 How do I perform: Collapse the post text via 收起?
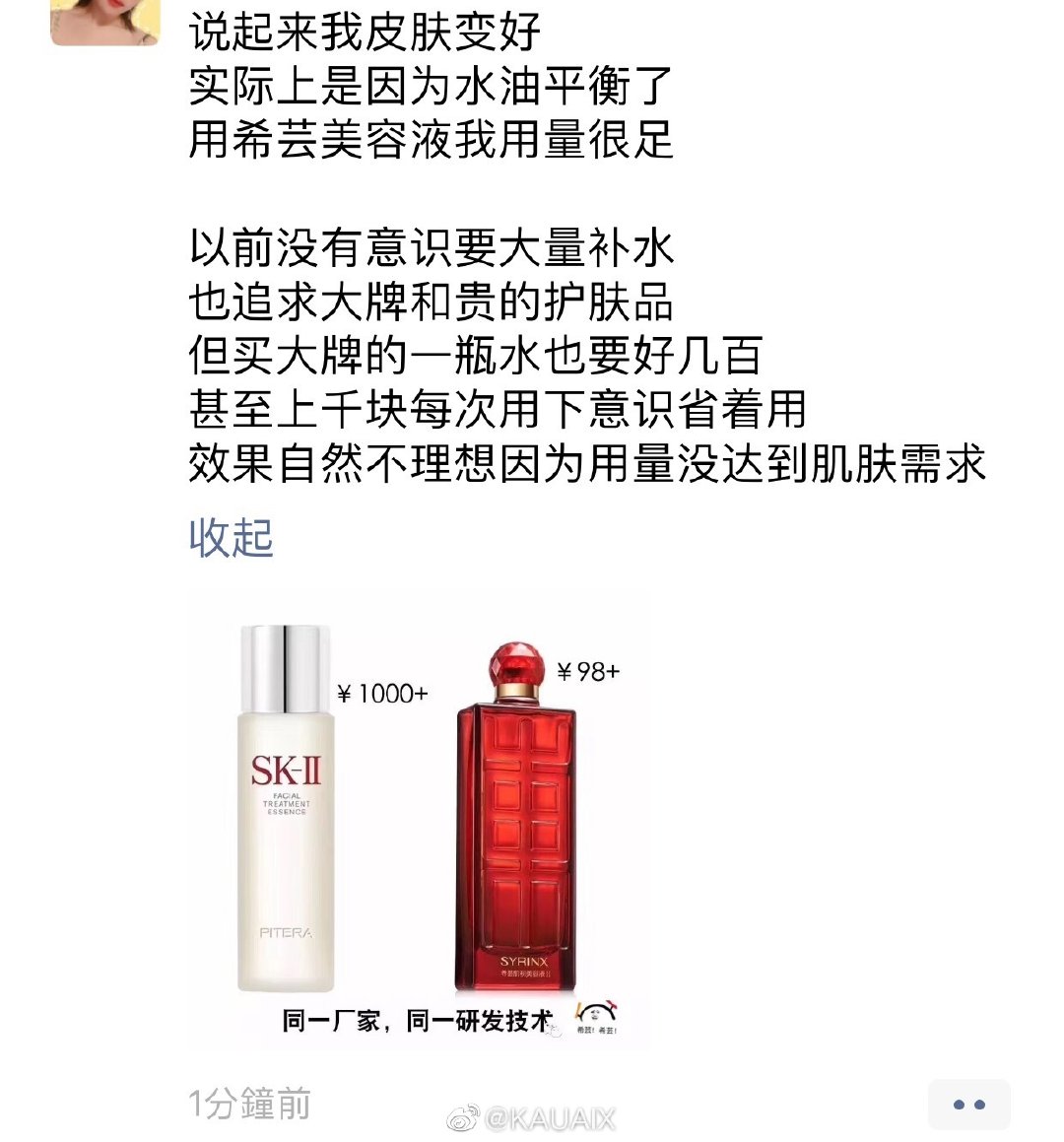pos(231,538)
